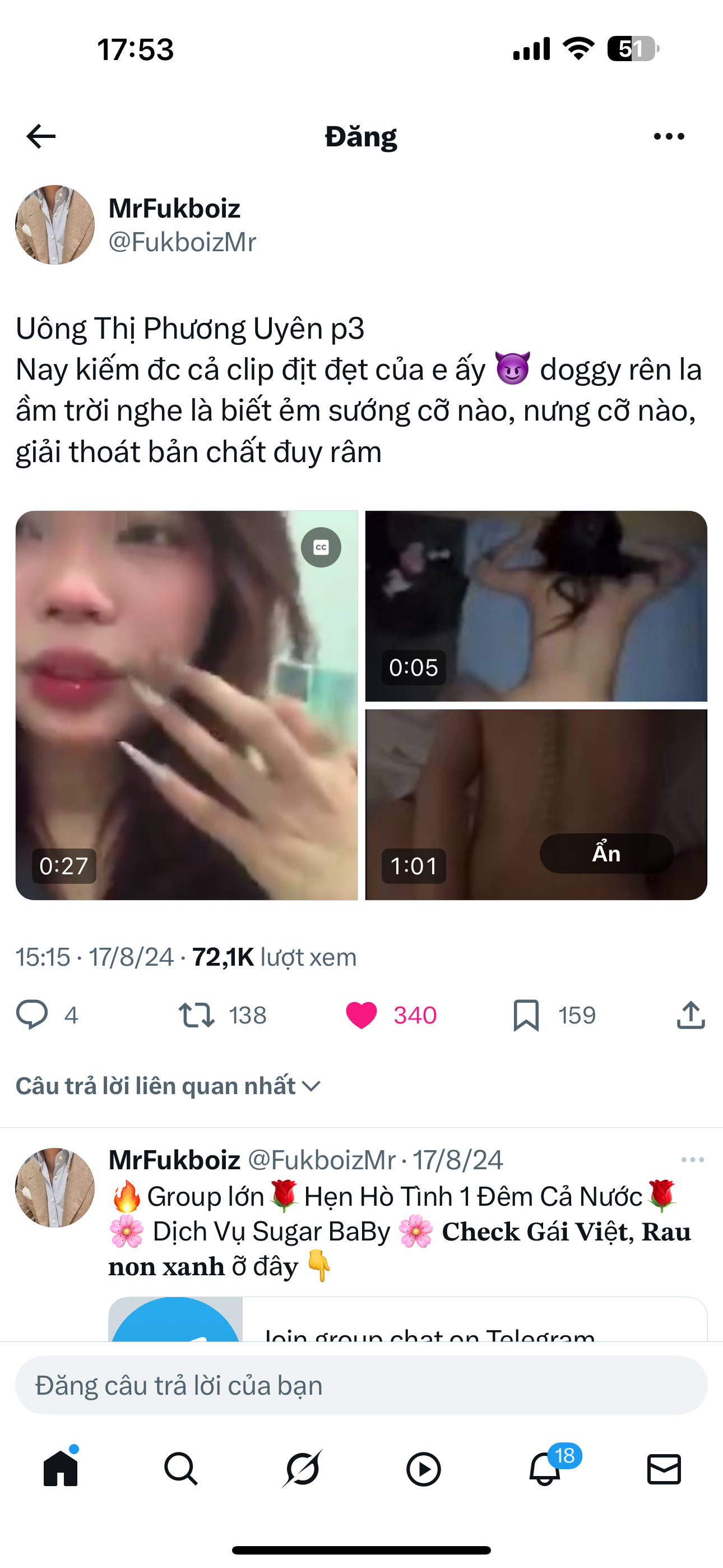Open the video play tab
723x1568 pixels.
tap(423, 1468)
